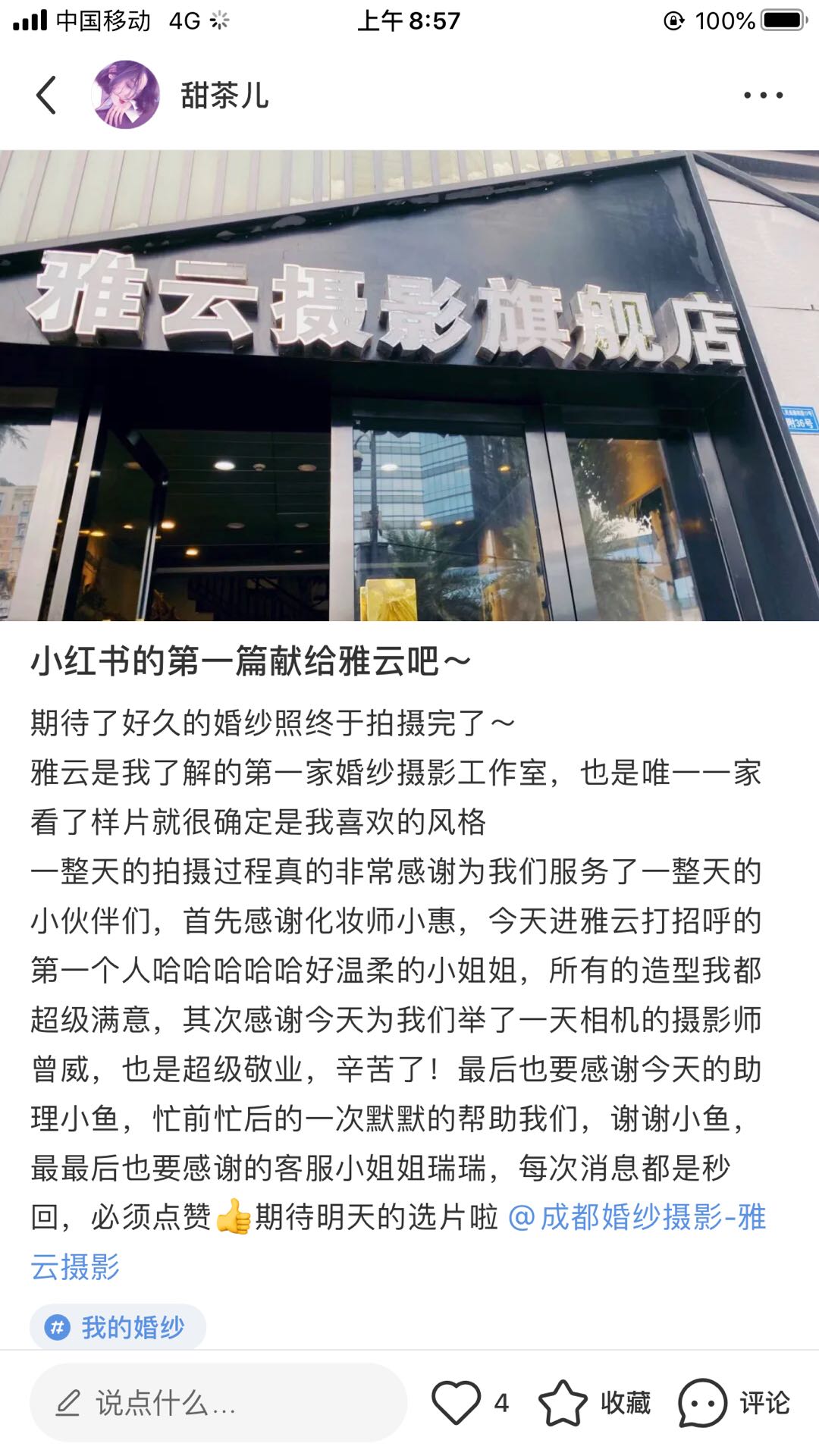Open the three-dot overflow menu
The height and width of the screenshot is (1456, 819).
pos(763,96)
